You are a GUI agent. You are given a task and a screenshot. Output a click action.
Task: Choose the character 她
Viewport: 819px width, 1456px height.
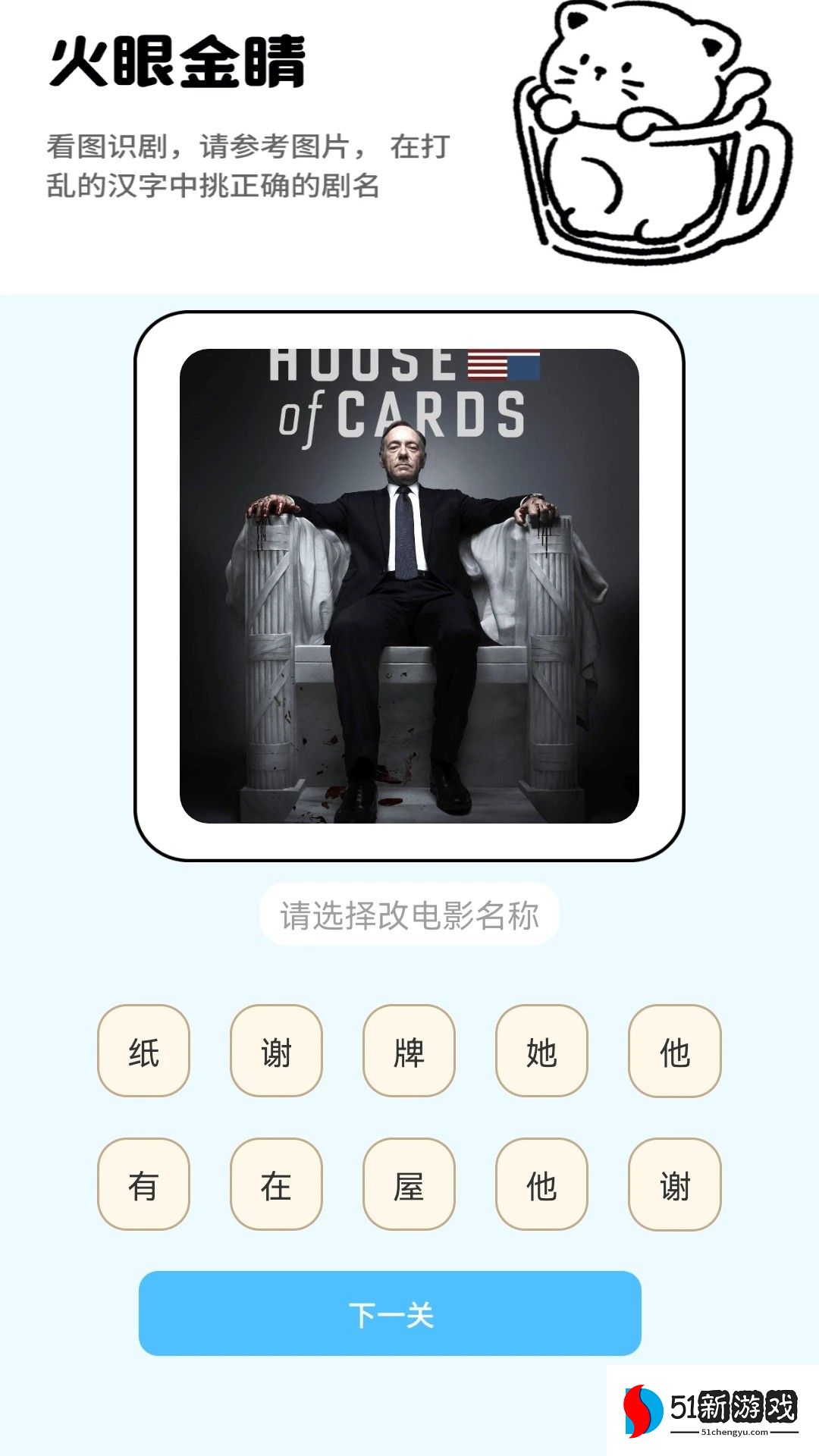541,1051
